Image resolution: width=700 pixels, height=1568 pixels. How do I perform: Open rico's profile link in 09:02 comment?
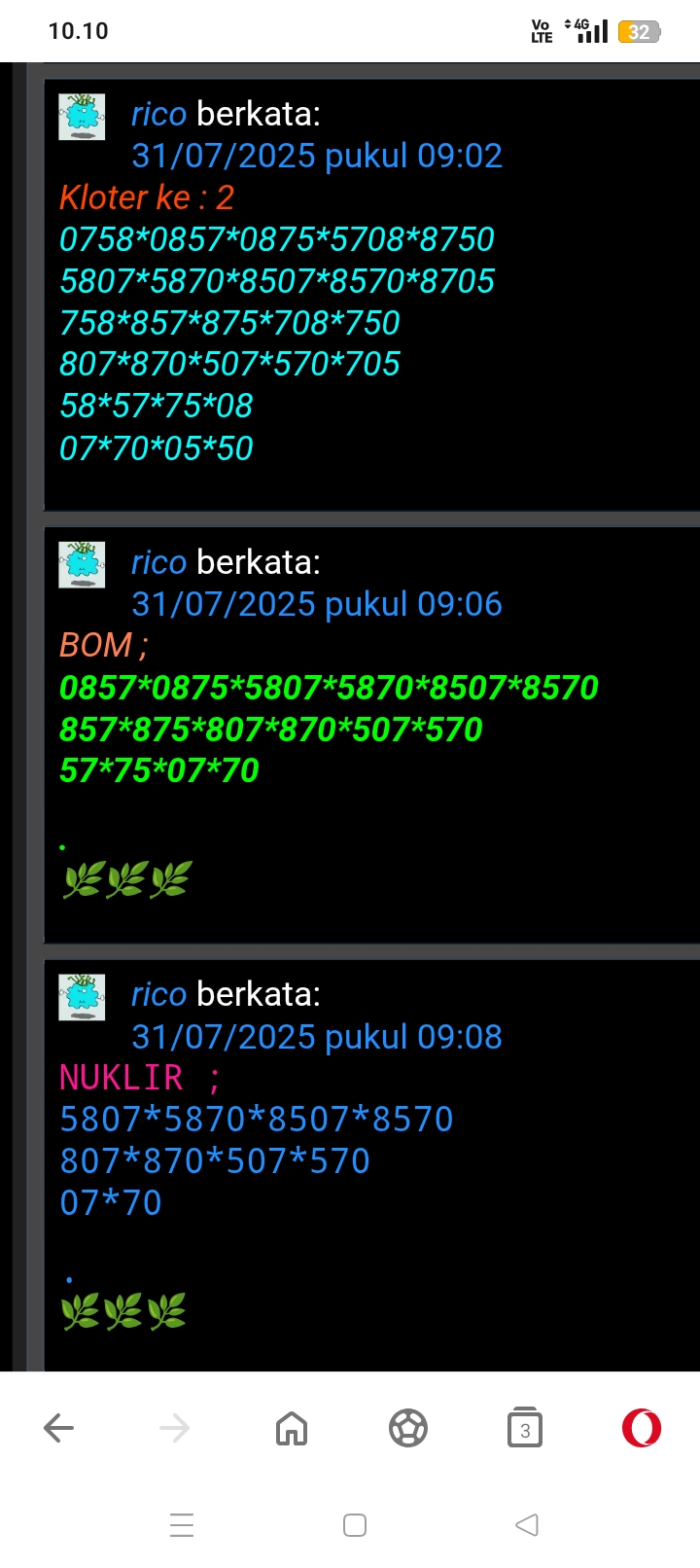(158, 114)
